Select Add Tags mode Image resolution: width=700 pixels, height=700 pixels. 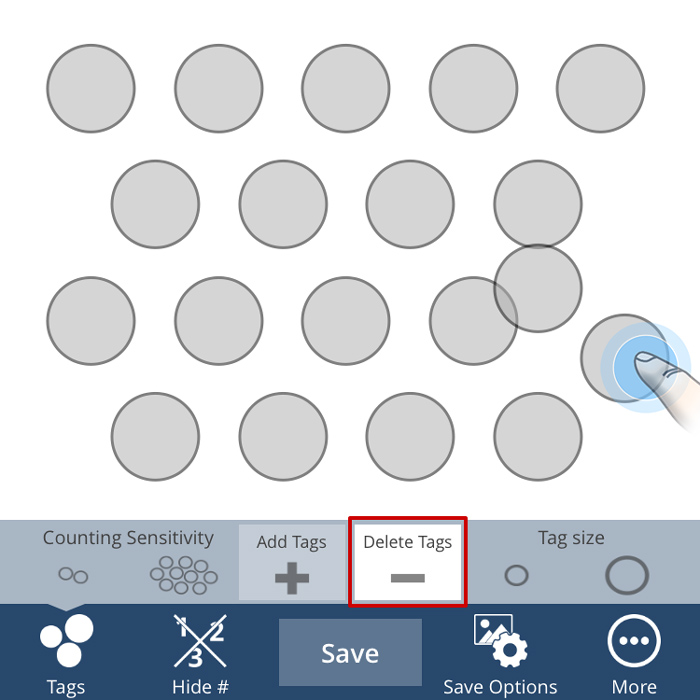(x=292, y=562)
